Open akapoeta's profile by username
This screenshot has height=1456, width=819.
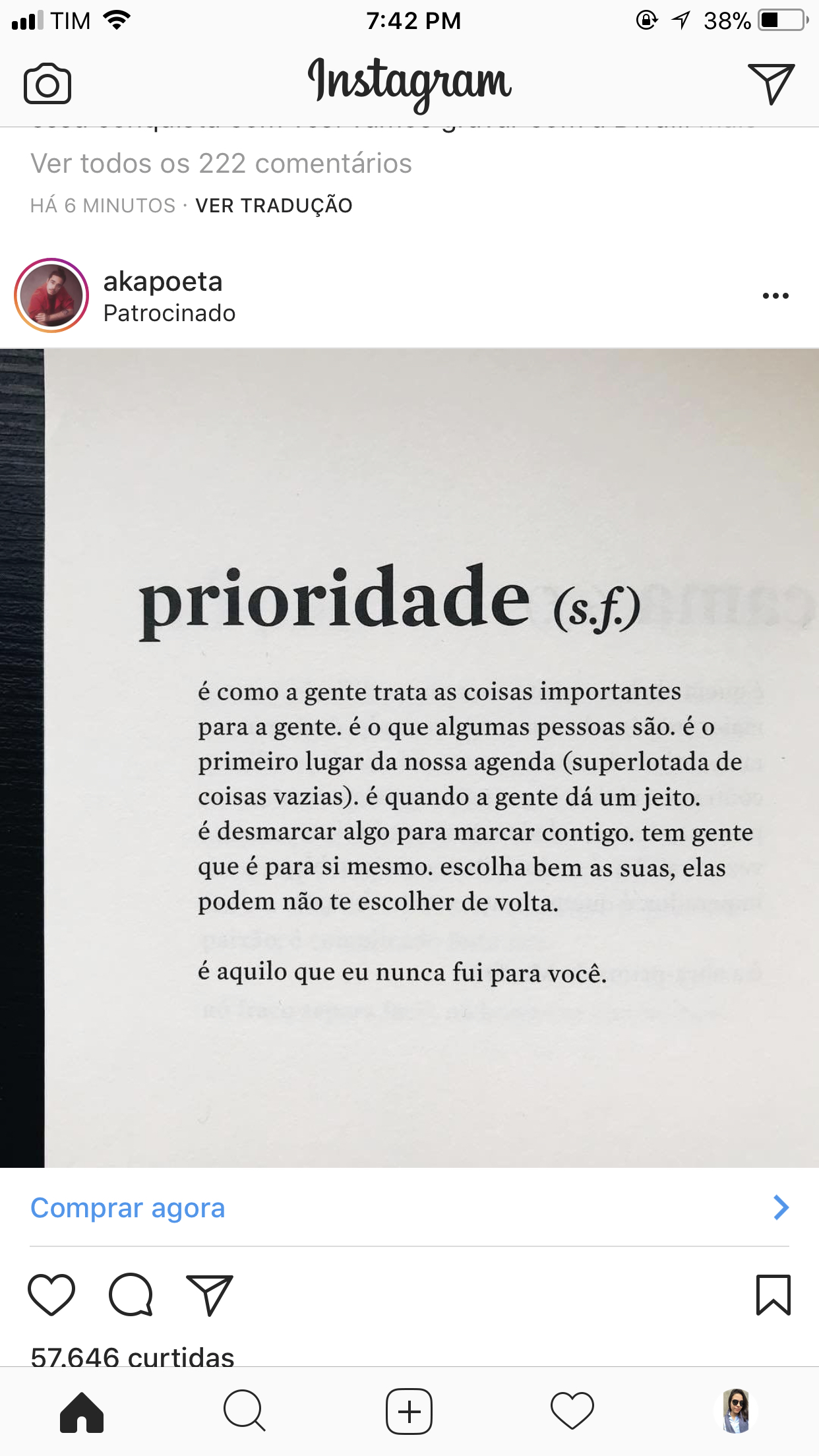click(163, 282)
